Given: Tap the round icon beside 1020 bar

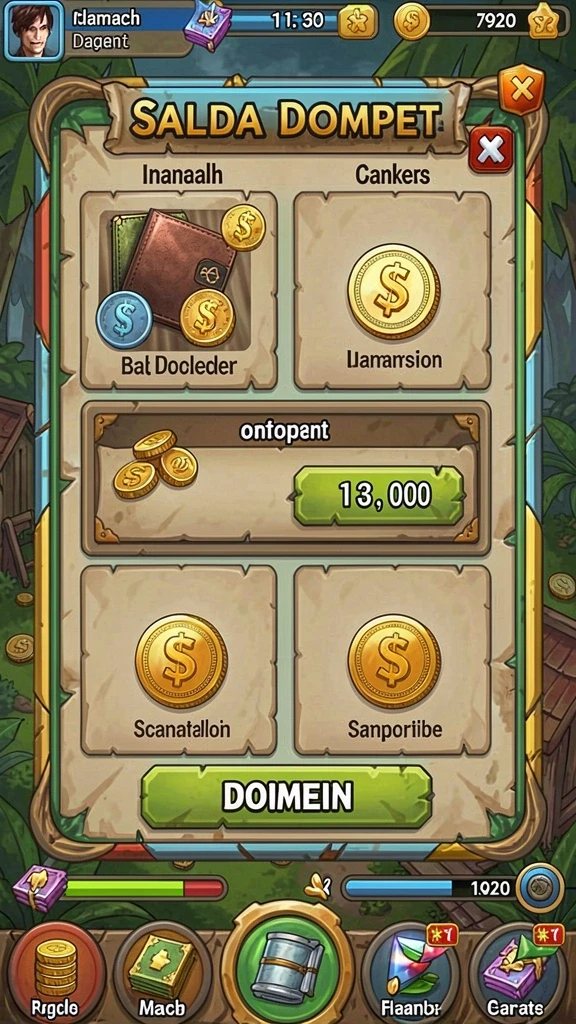Looking at the screenshot, I should tap(539, 888).
